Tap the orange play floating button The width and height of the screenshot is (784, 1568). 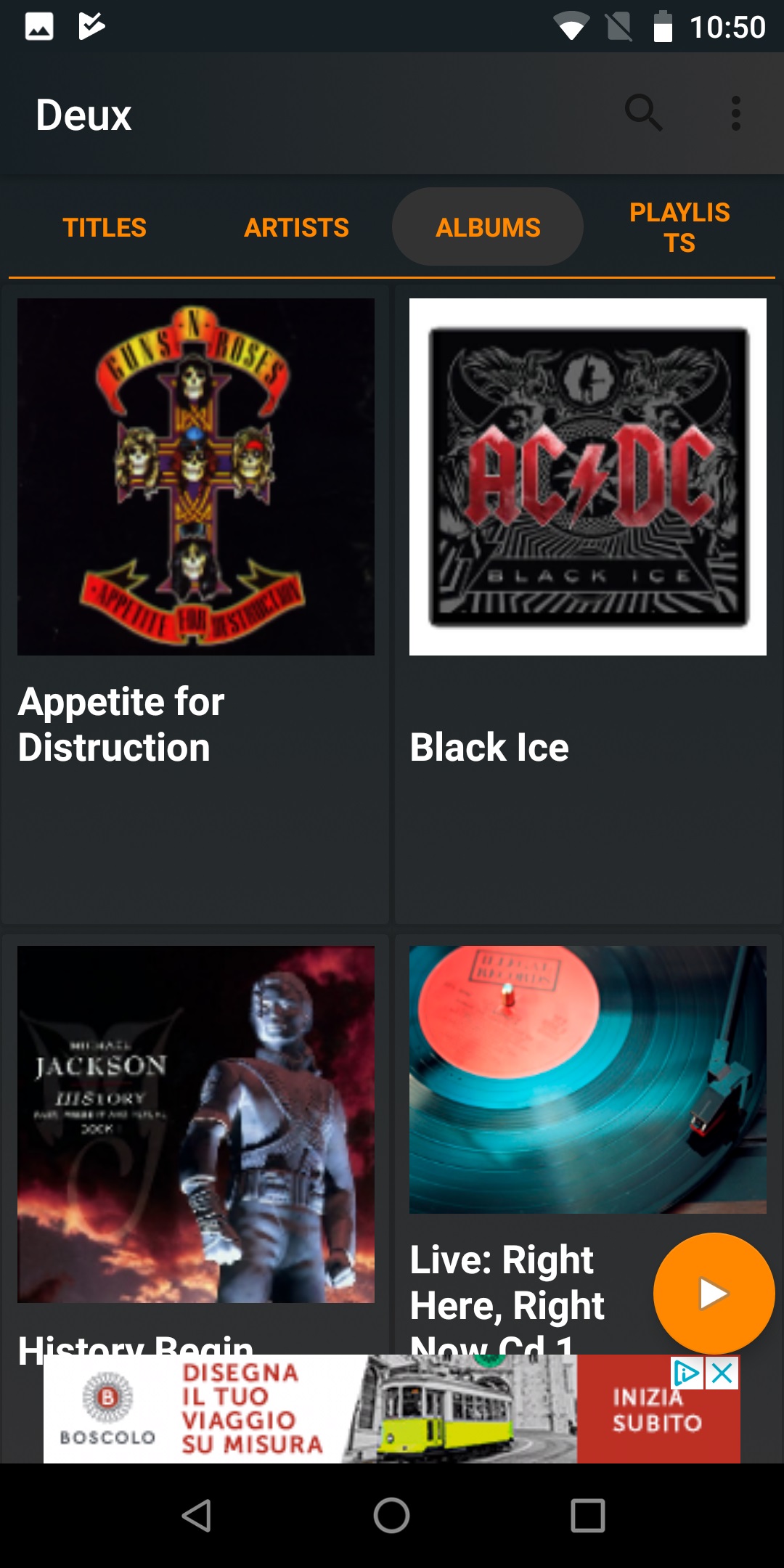click(x=714, y=1294)
